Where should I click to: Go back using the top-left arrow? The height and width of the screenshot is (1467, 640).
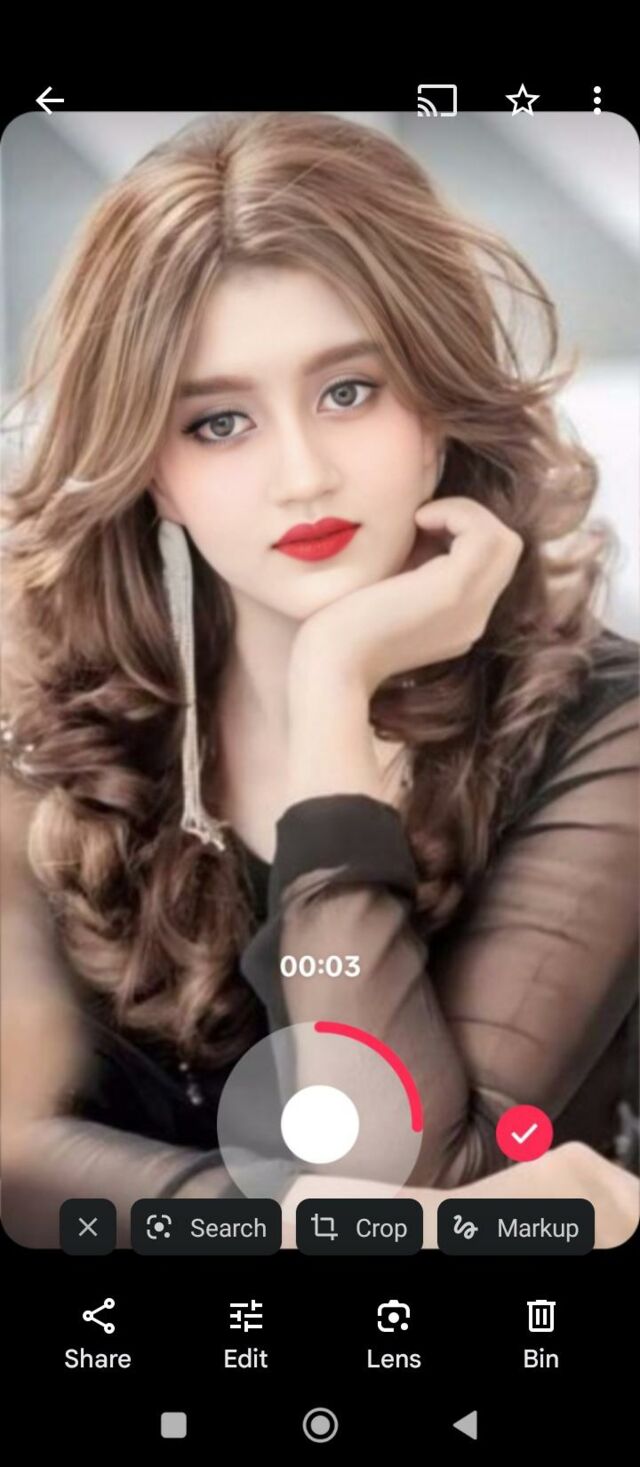pyautogui.click(x=49, y=100)
